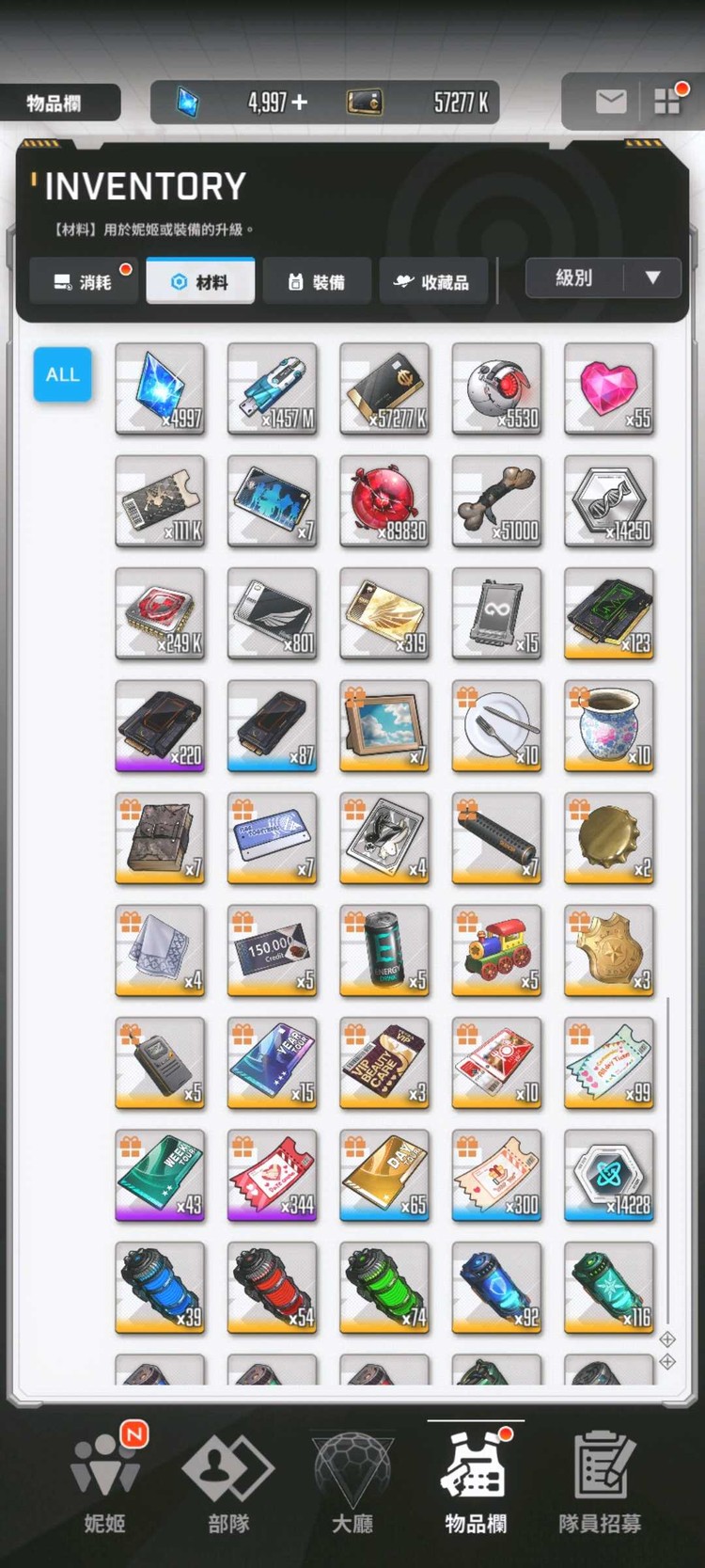Open the red canister item x54
This screenshot has width=705, height=1568.
272,1287
